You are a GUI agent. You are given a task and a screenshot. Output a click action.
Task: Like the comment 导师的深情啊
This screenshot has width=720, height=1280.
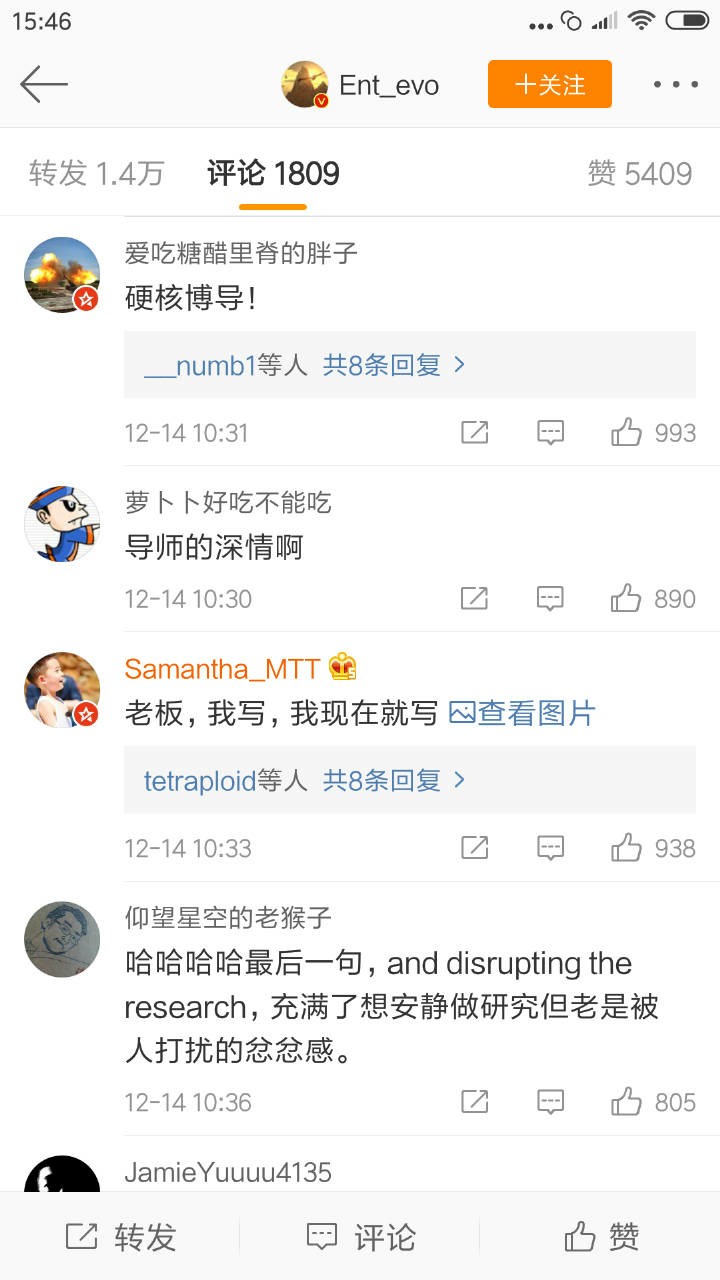point(627,598)
